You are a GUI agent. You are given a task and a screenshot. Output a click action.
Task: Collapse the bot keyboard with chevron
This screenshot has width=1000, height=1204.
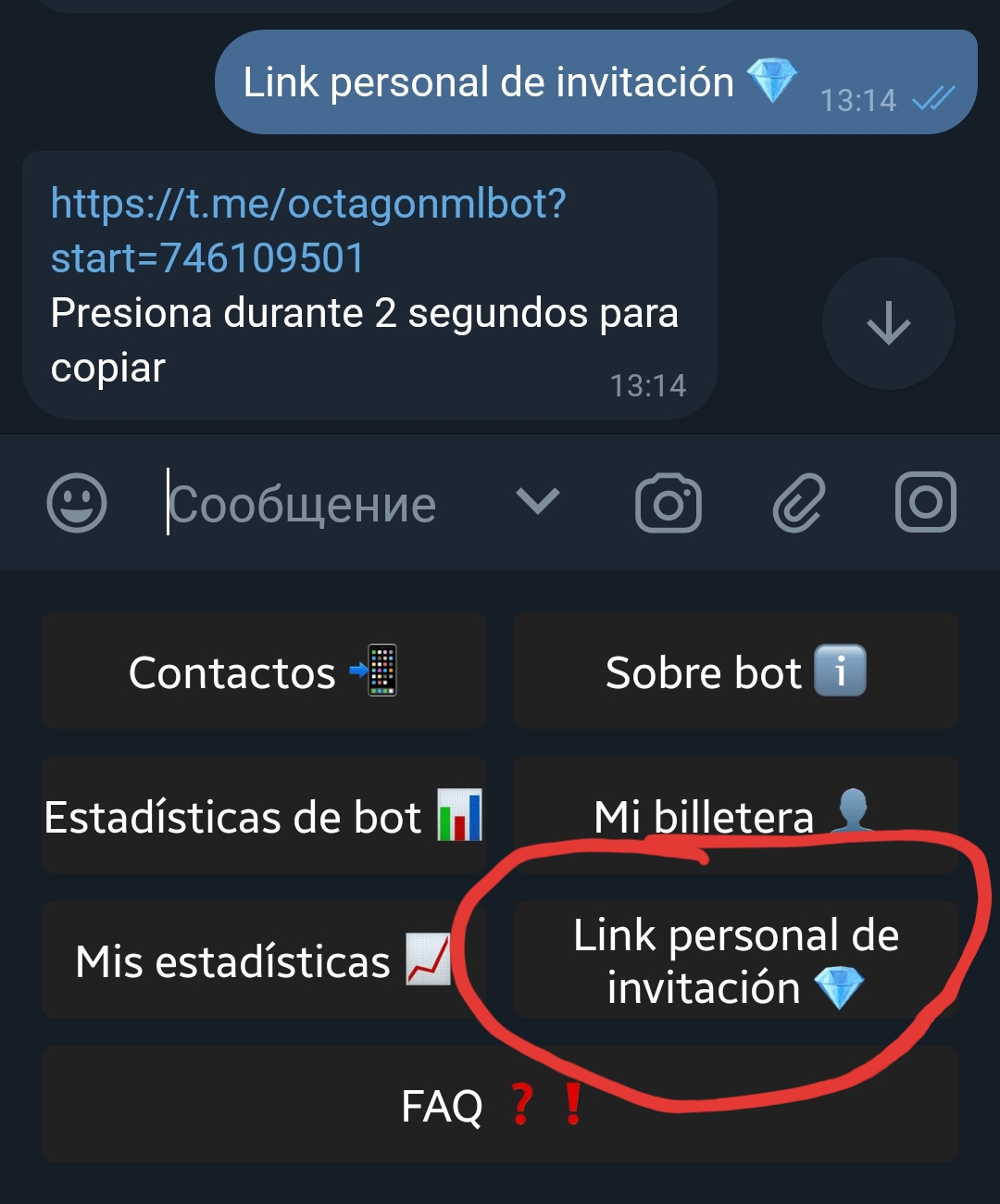tap(538, 501)
